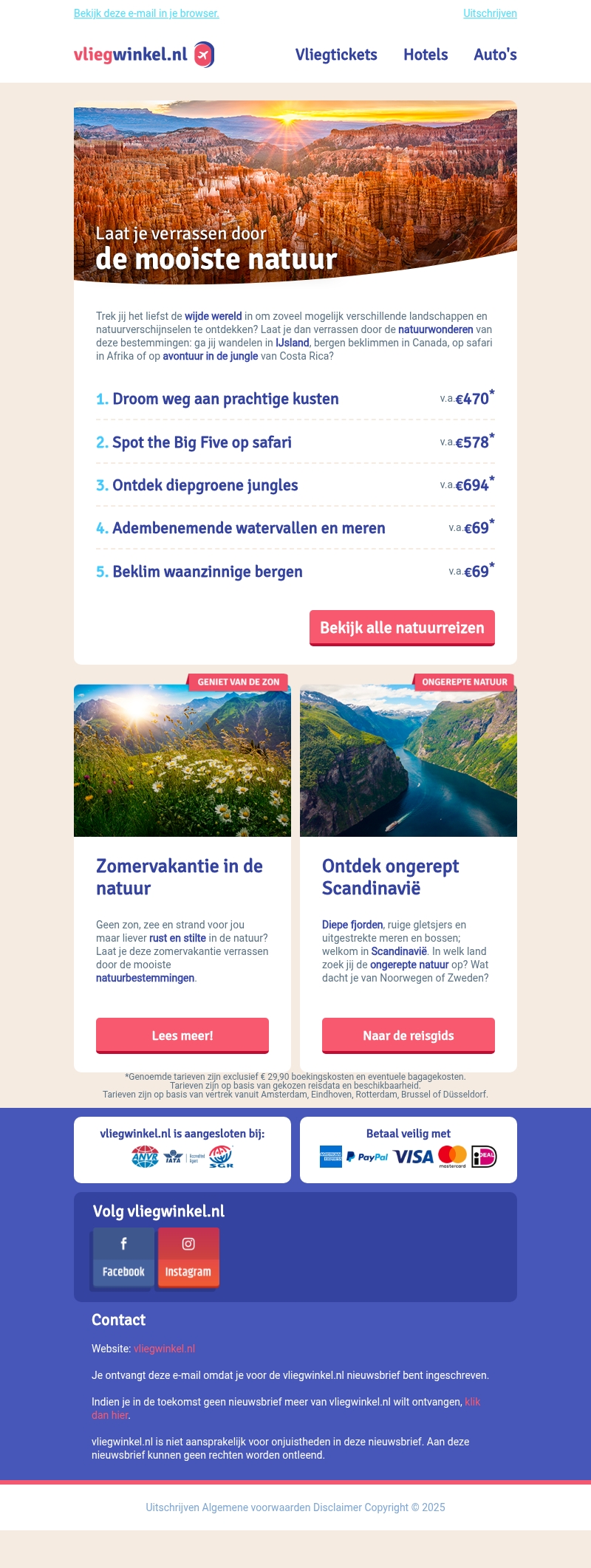The height and width of the screenshot is (1568, 591).
Task: Open the 'Bekijk deze e-mail in je browser' link
Action: (x=146, y=13)
